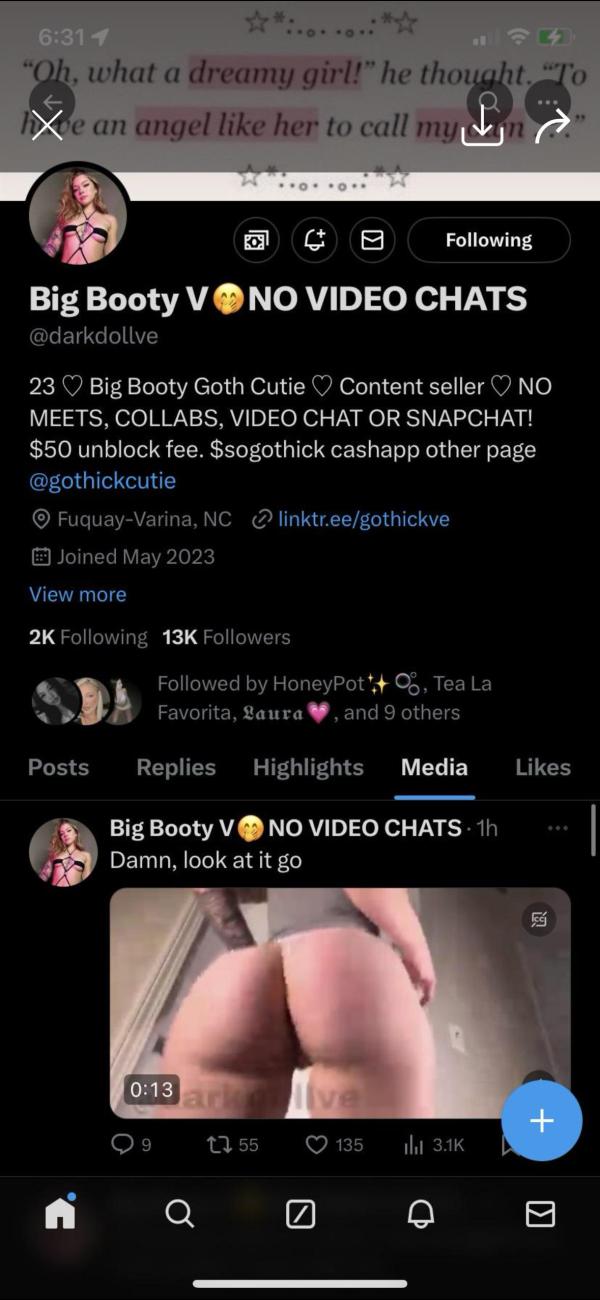Switch to the Replies tab
Viewport: 600px width, 1300px height.
[x=176, y=767]
